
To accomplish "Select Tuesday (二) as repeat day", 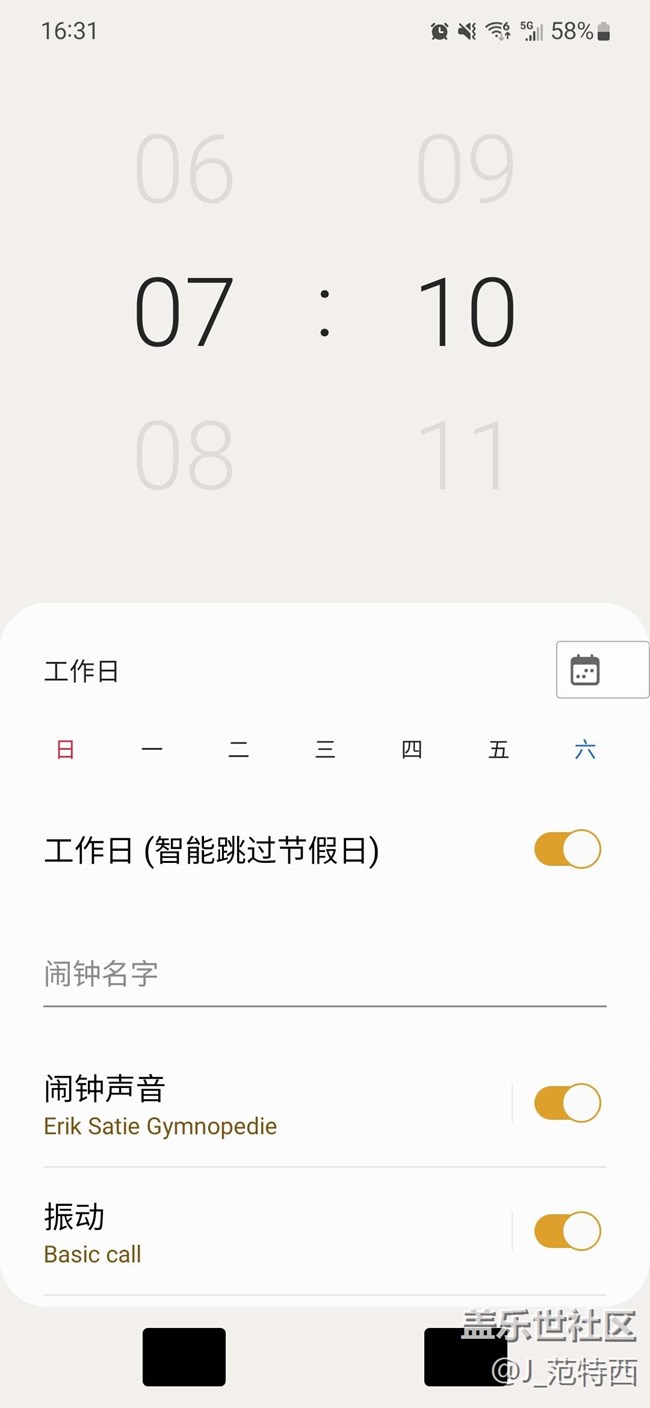I will point(238,750).
